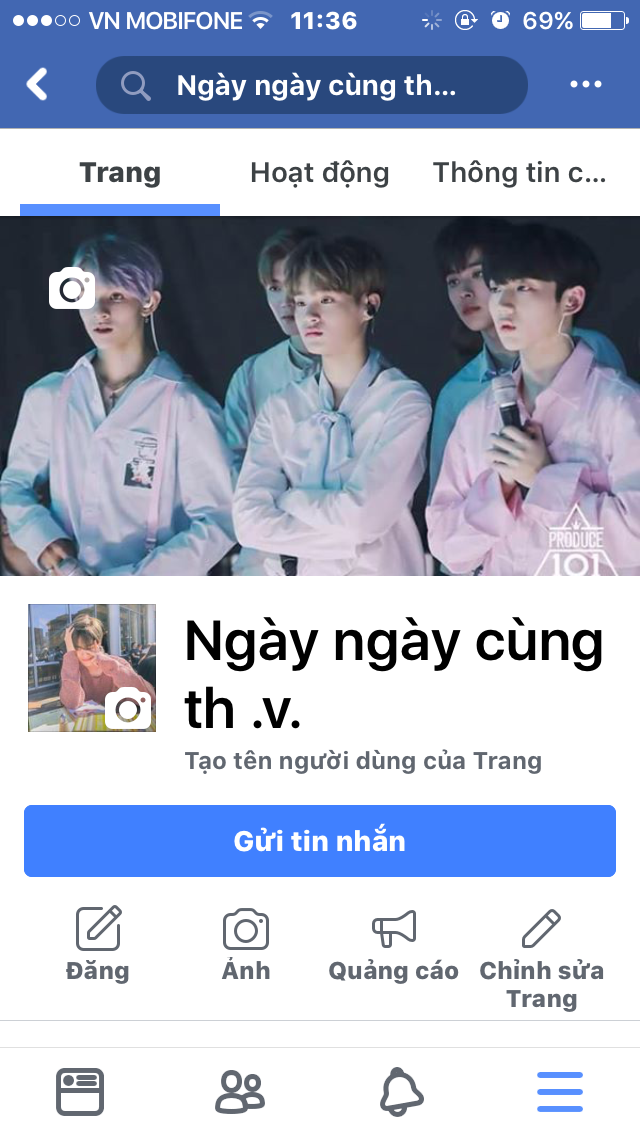640x1136 pixels.
Task: Change the profile picture via its camera icon
Action: (128, 708)
